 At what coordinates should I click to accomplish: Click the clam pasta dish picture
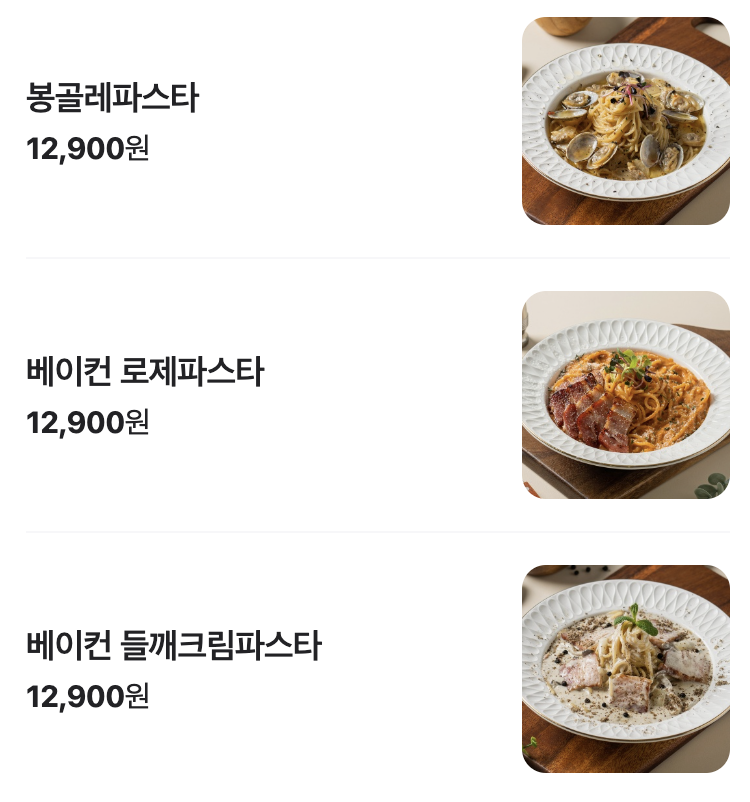[625, 120]
